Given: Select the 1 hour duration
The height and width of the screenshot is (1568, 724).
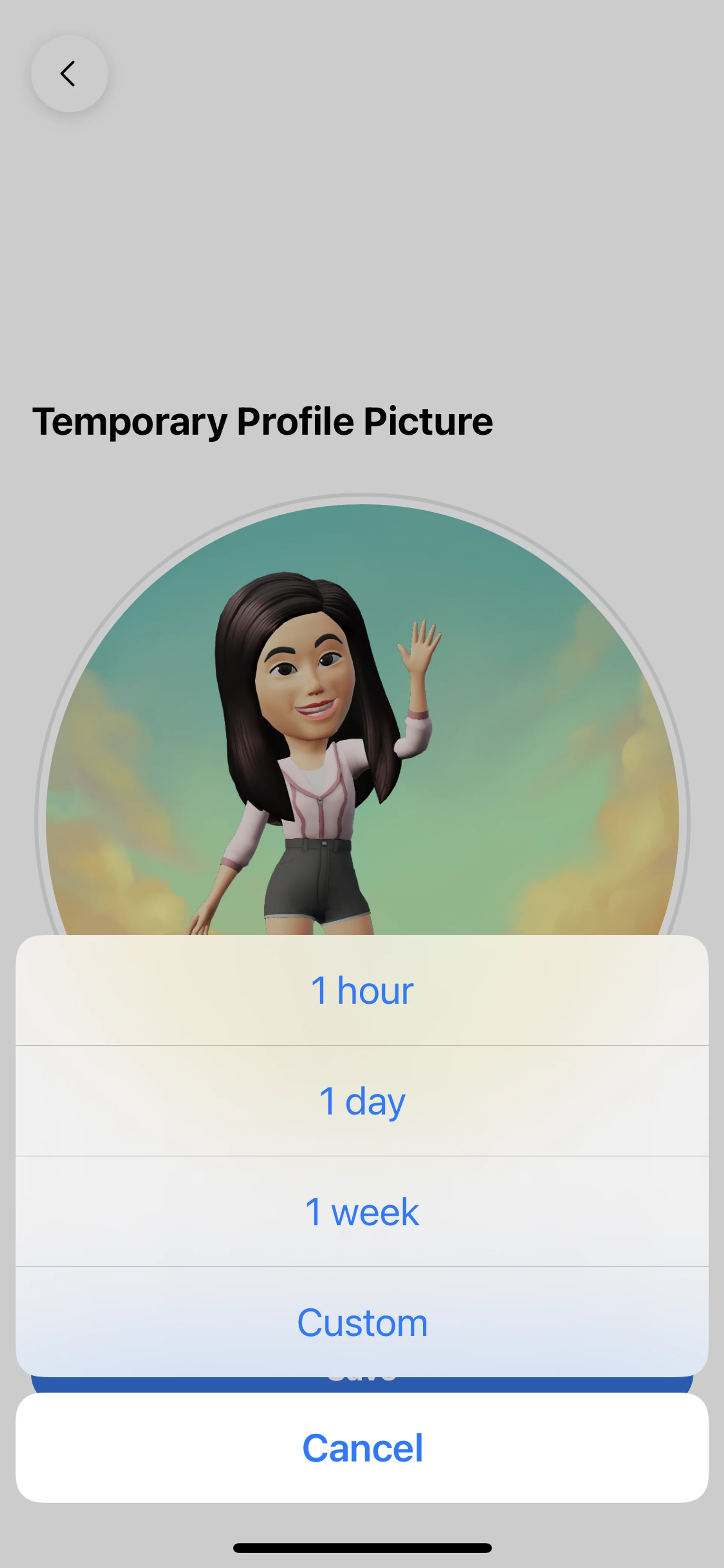Looking at the screenshot, I should 362,991.
